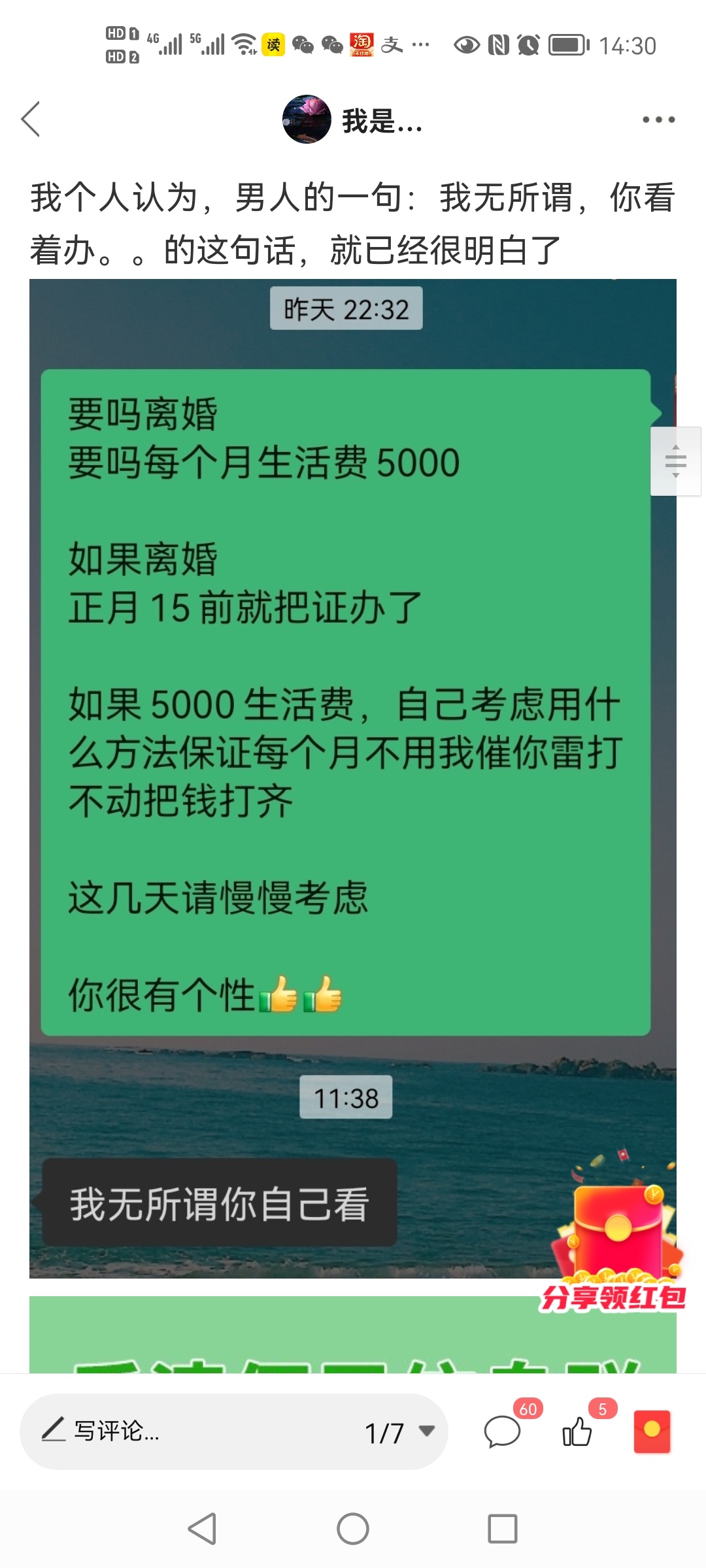Open the recent apps view
This screenshot has width=706, height=1568.
502,1529
